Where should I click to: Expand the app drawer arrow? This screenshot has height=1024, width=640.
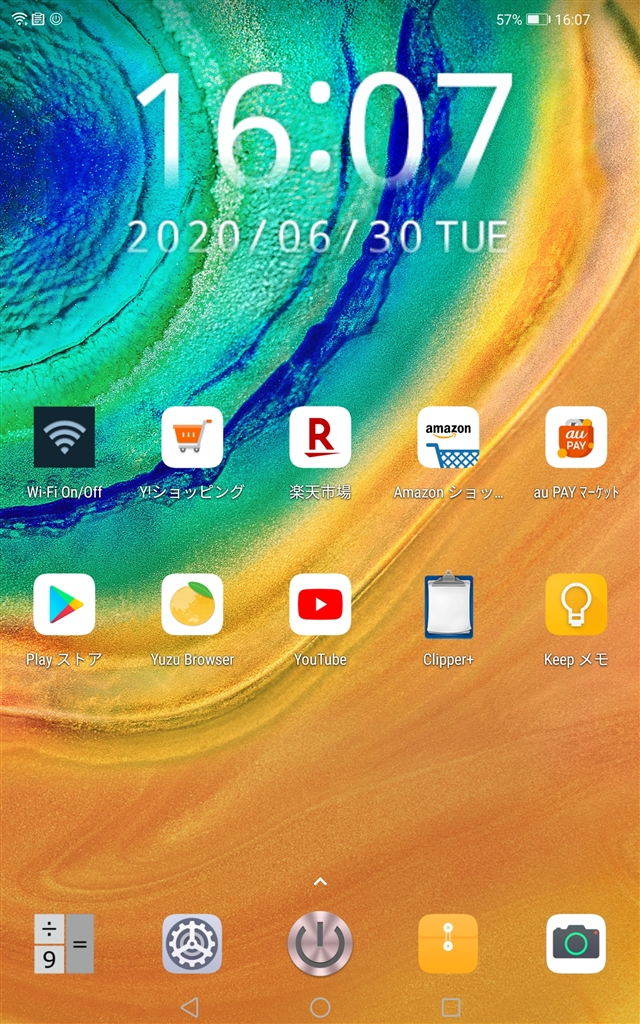(320, 881)
